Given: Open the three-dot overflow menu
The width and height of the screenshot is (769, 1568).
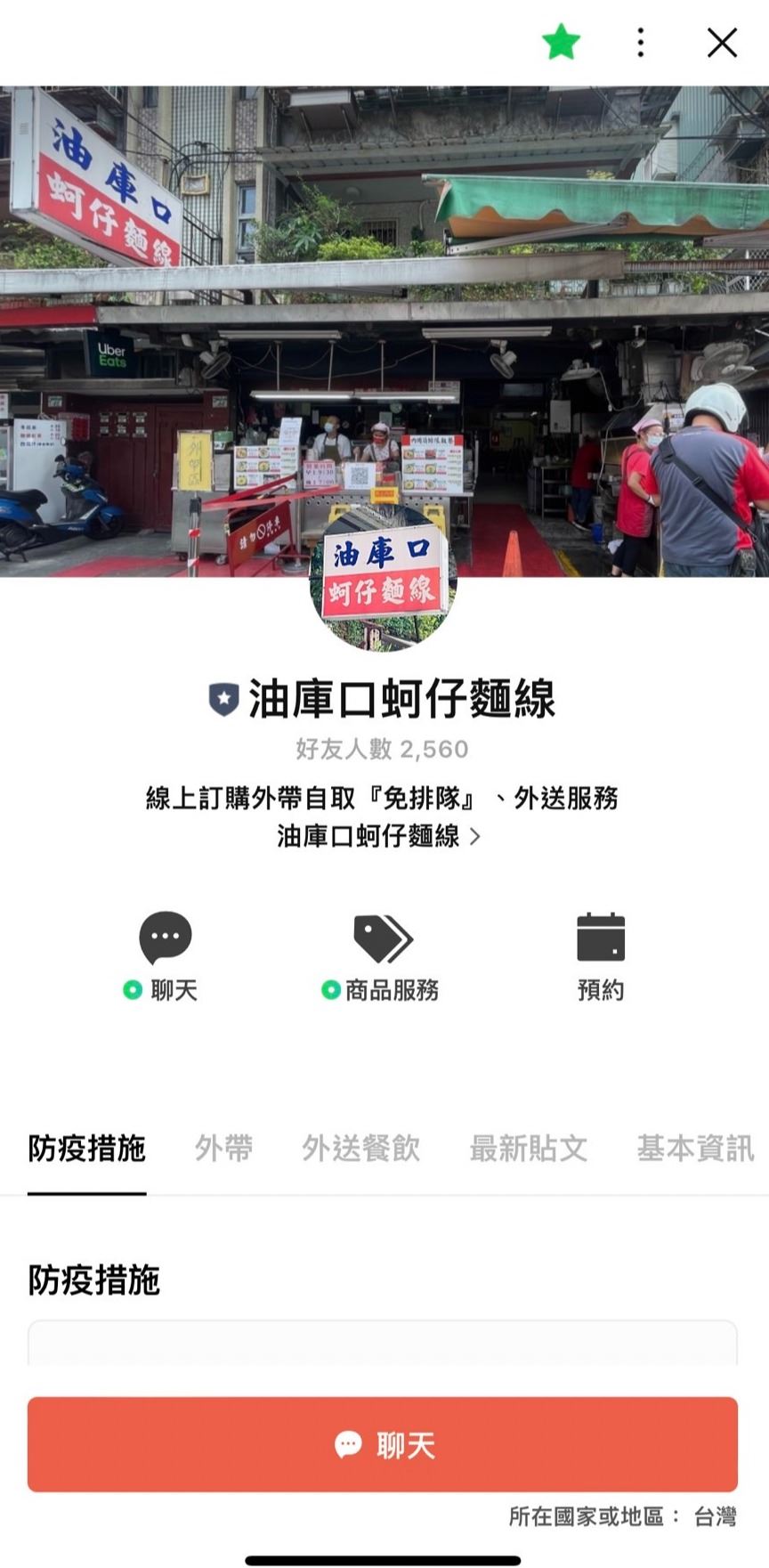Looking at the screenshot, I should [x=641, y=42].
